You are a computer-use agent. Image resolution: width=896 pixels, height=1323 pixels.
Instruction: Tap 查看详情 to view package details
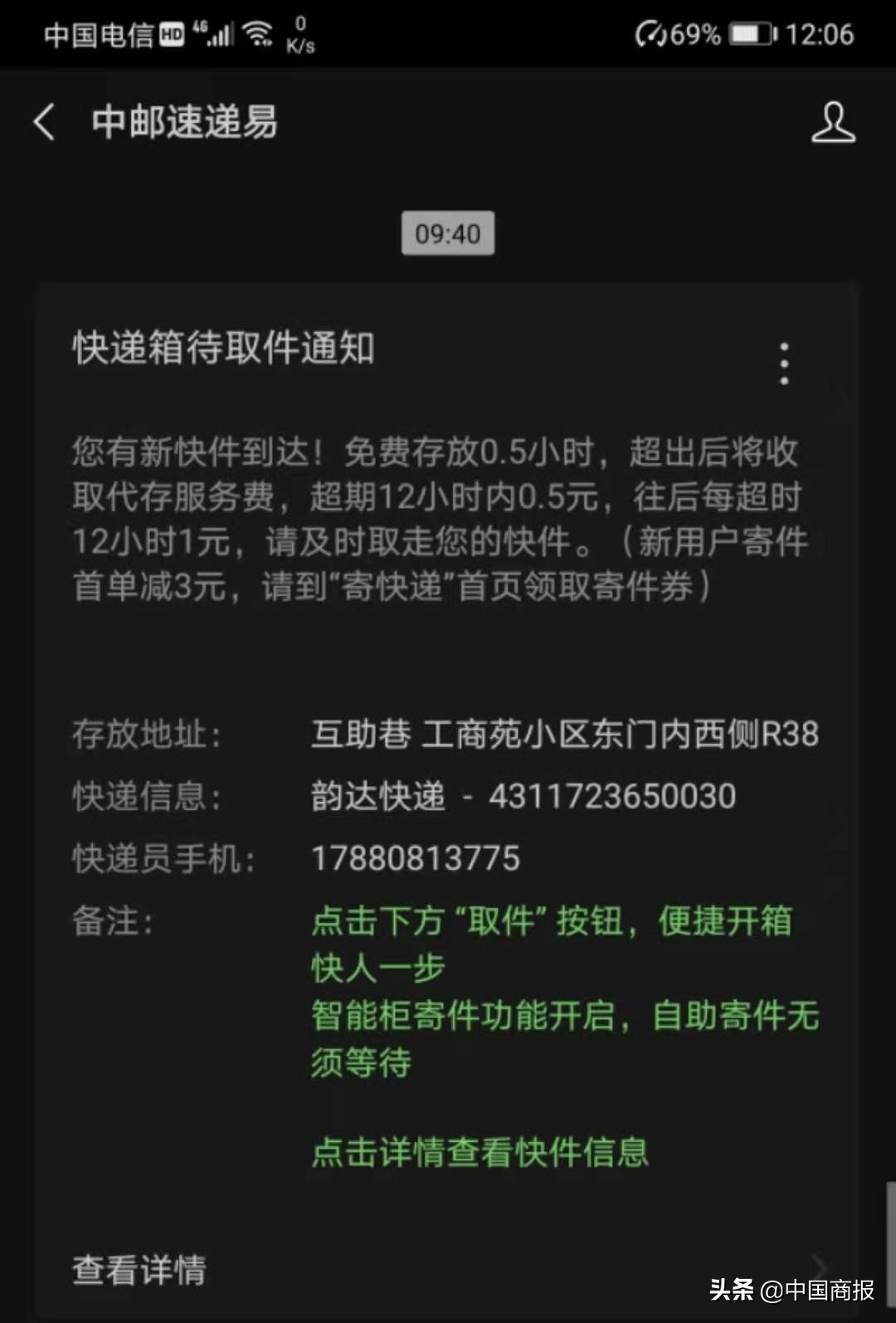138,1268
